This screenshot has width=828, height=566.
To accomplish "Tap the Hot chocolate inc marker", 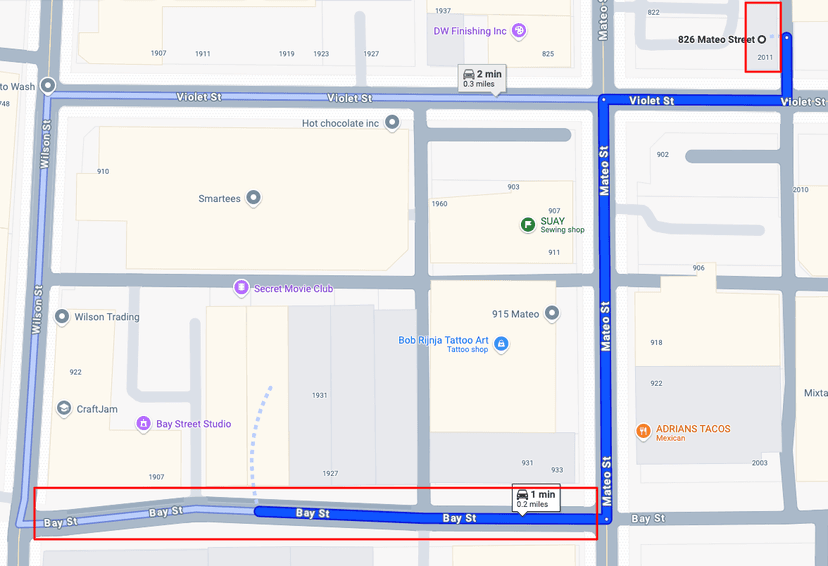I will (x=392, y=123).
